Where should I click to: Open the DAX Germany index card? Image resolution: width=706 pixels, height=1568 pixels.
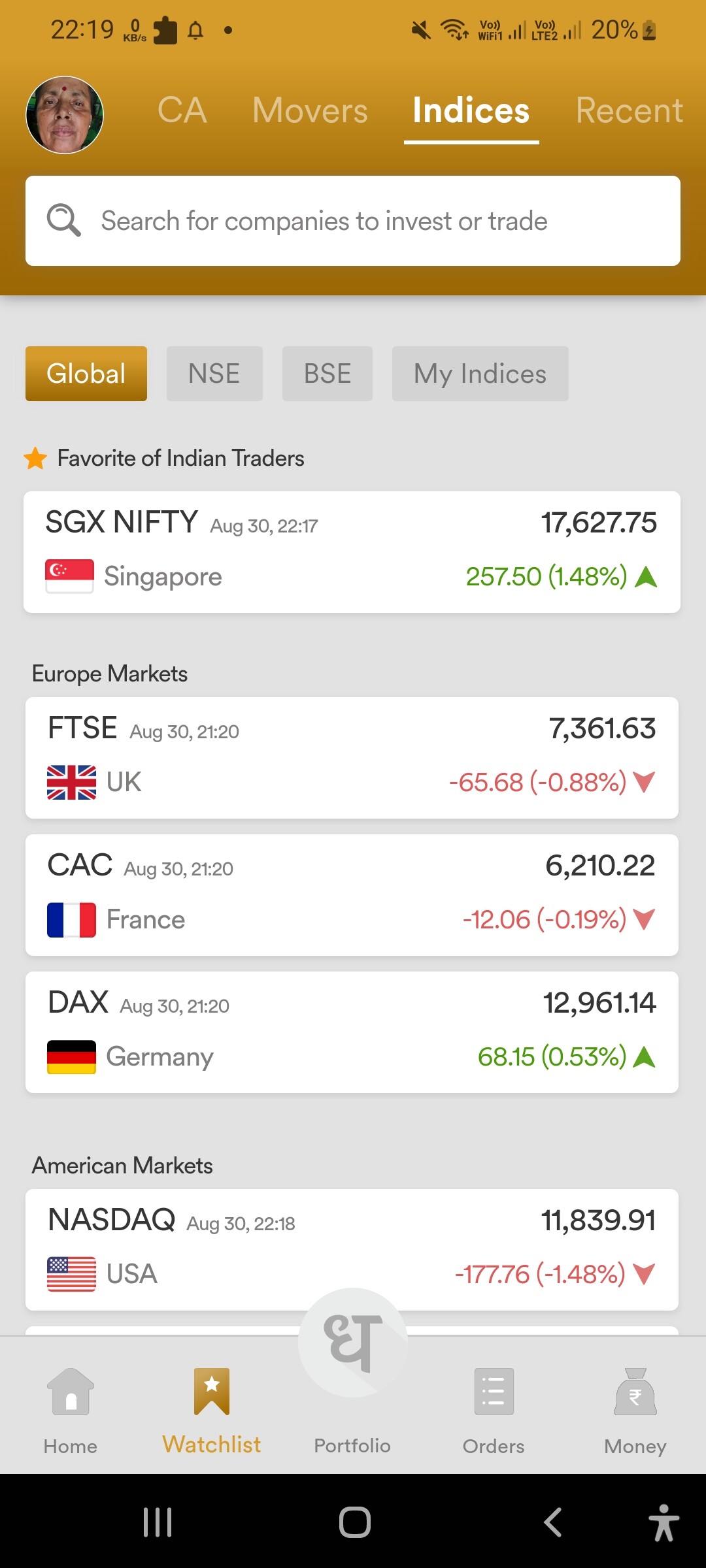tap(352, 1032)
